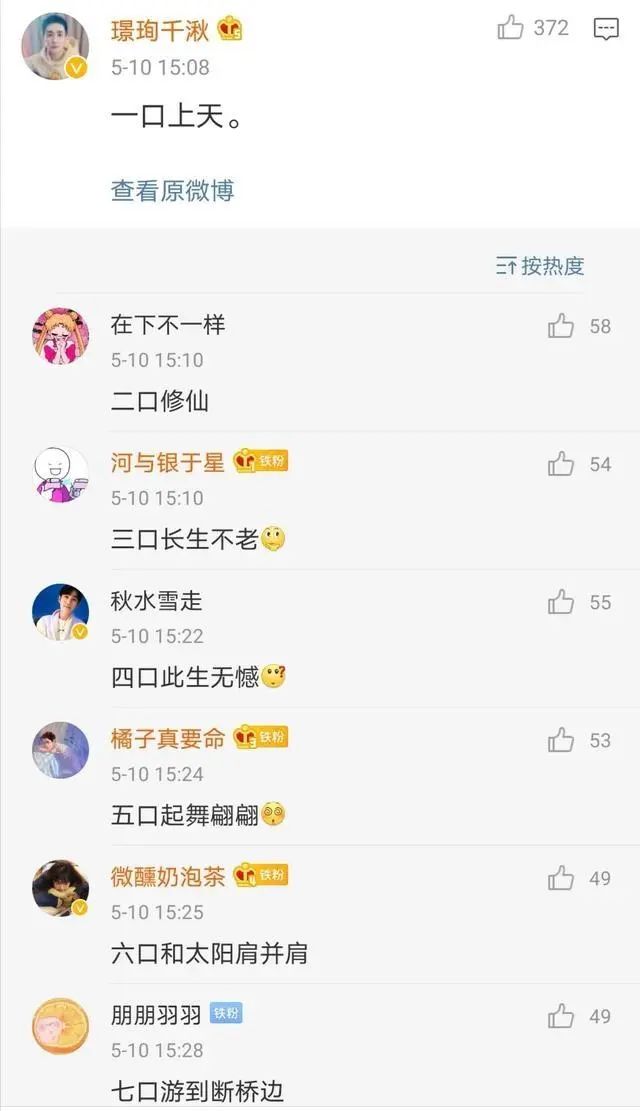Visit 秋水雪走's profile via avatar
The image size is (640, 1111).
pyautogui.click(x=60, y=612)
